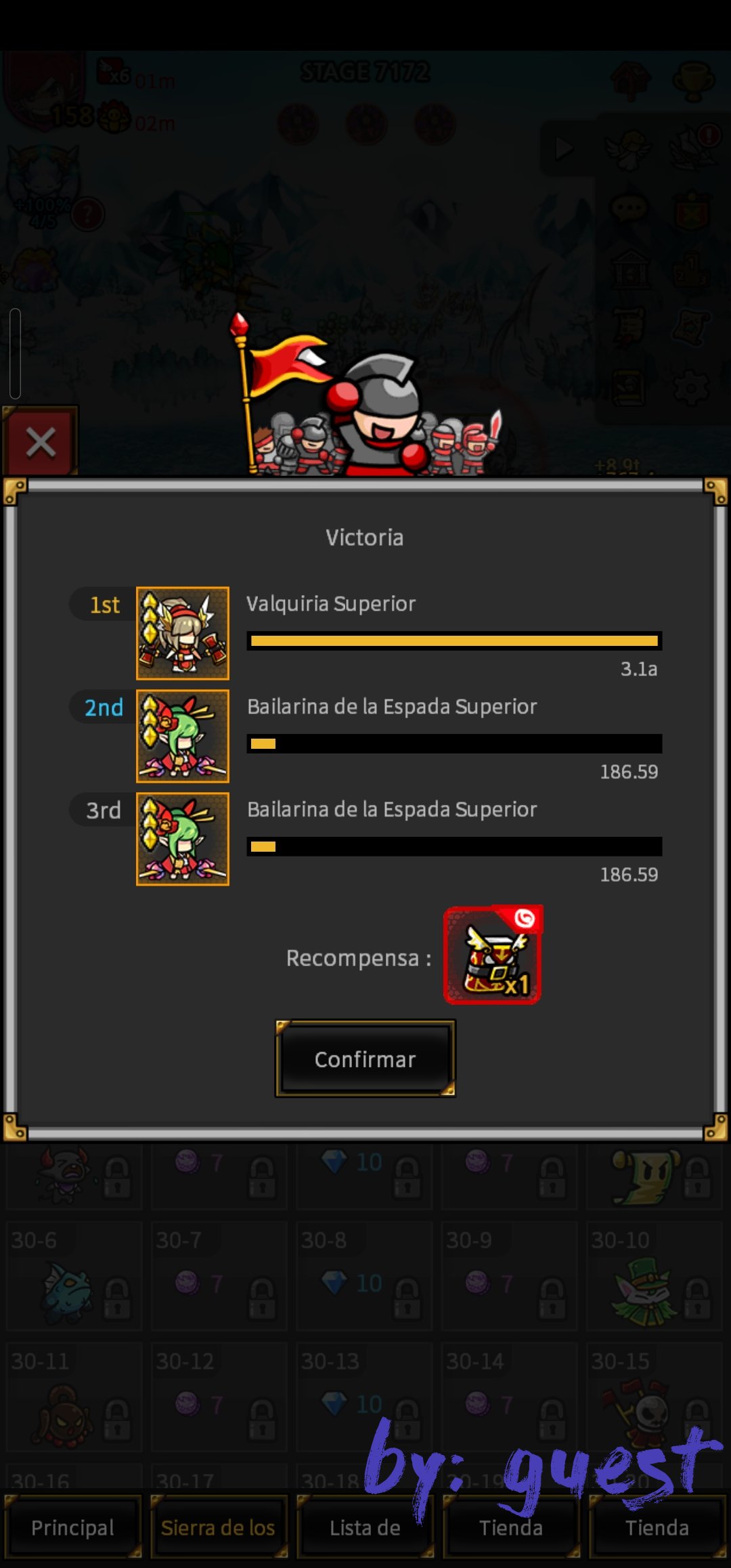731x1568 pixels.
Task: View the Valquiria Superior unit icon
Action: (x=183, y=633)
